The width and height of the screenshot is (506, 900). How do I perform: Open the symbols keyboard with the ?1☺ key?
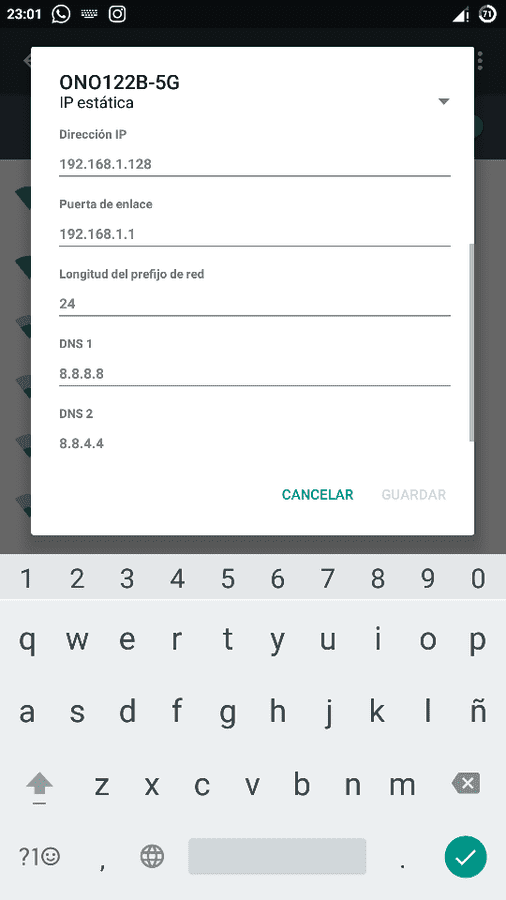click(40, 856)
